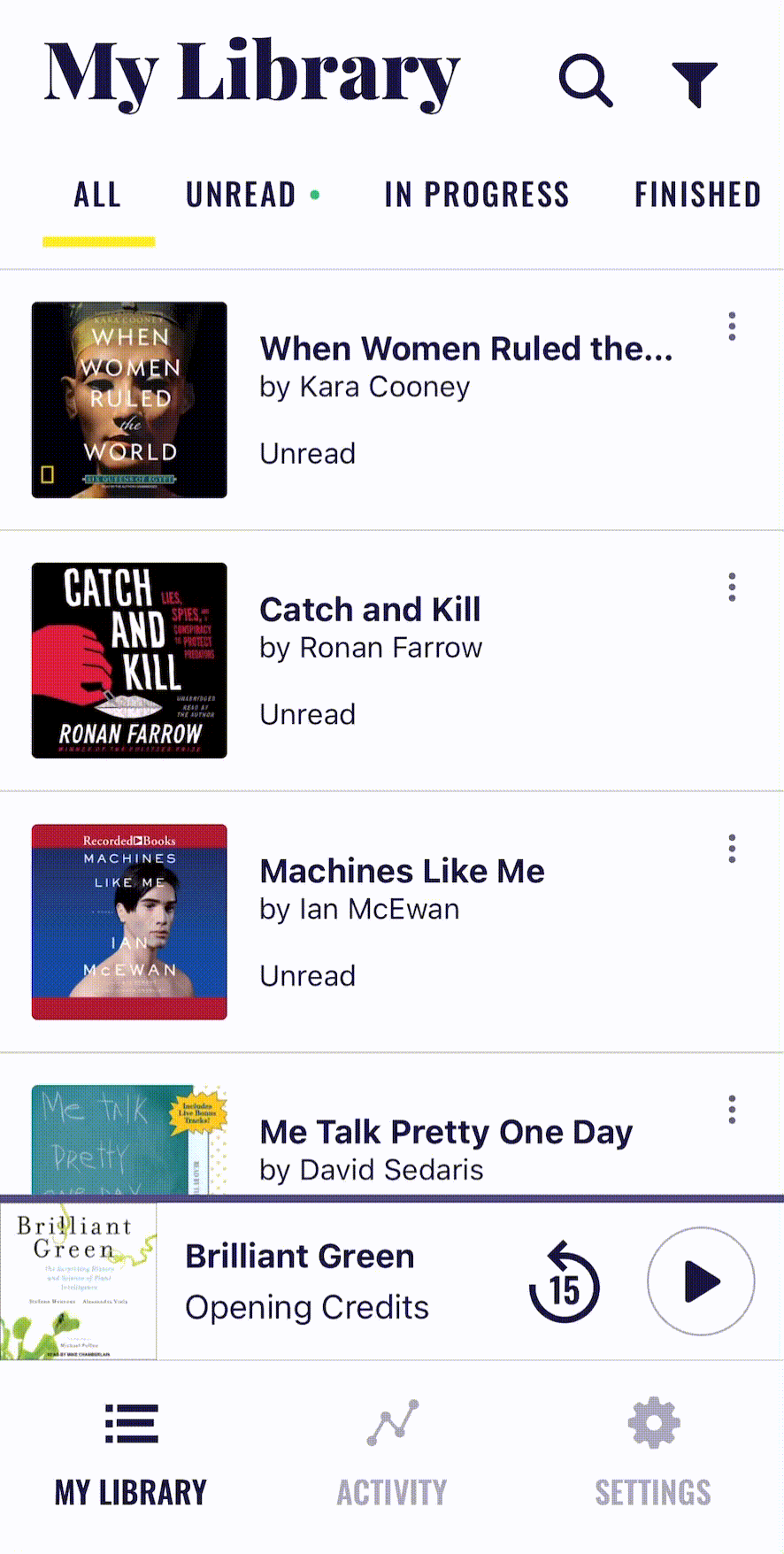Image resolution: width=784 pixels, height=1554 pixels.
Task: Open the Catch and Kill audiobook
Action: 370,610
